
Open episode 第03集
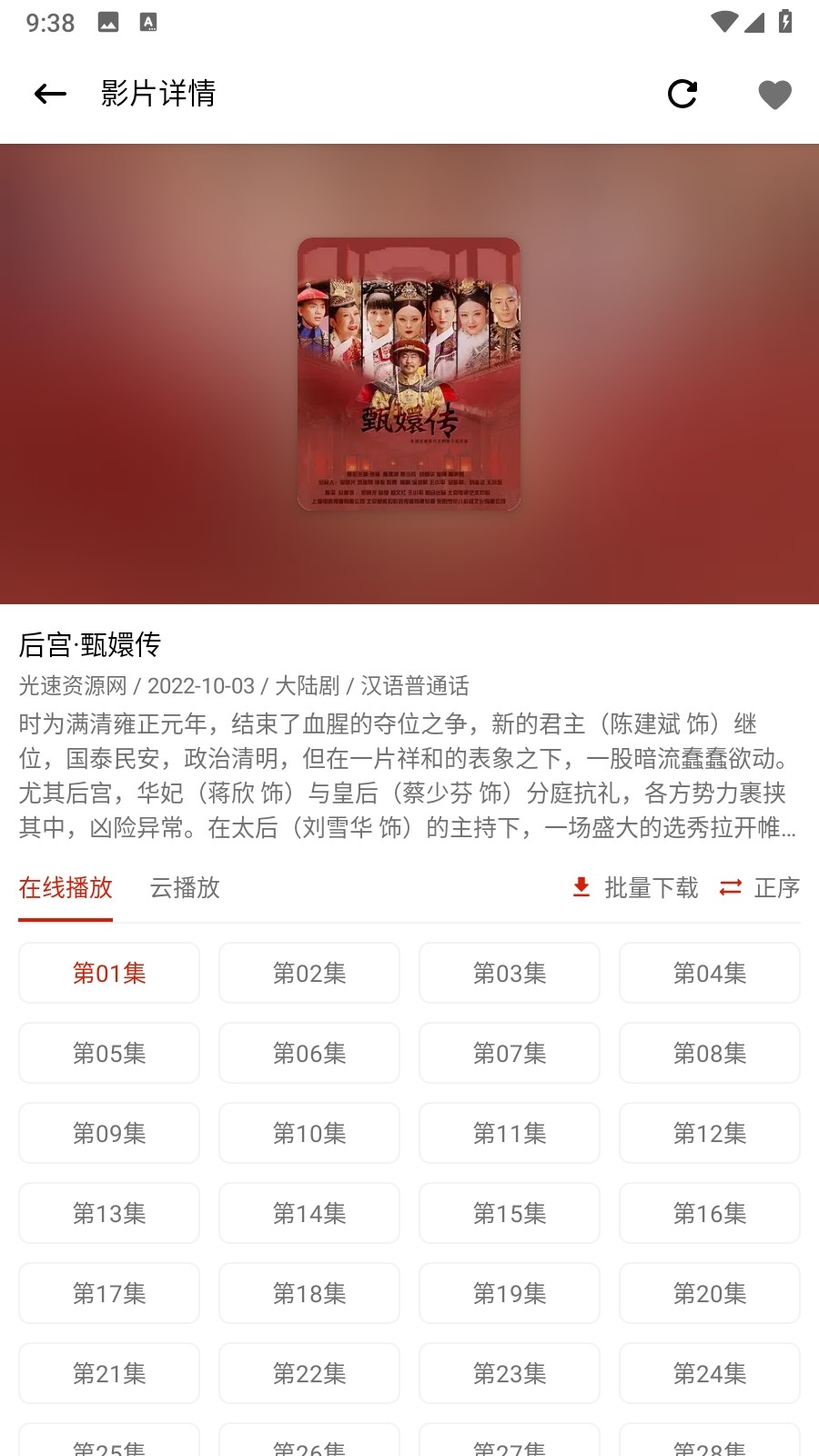pyautogui.click(x=510, y=974)
